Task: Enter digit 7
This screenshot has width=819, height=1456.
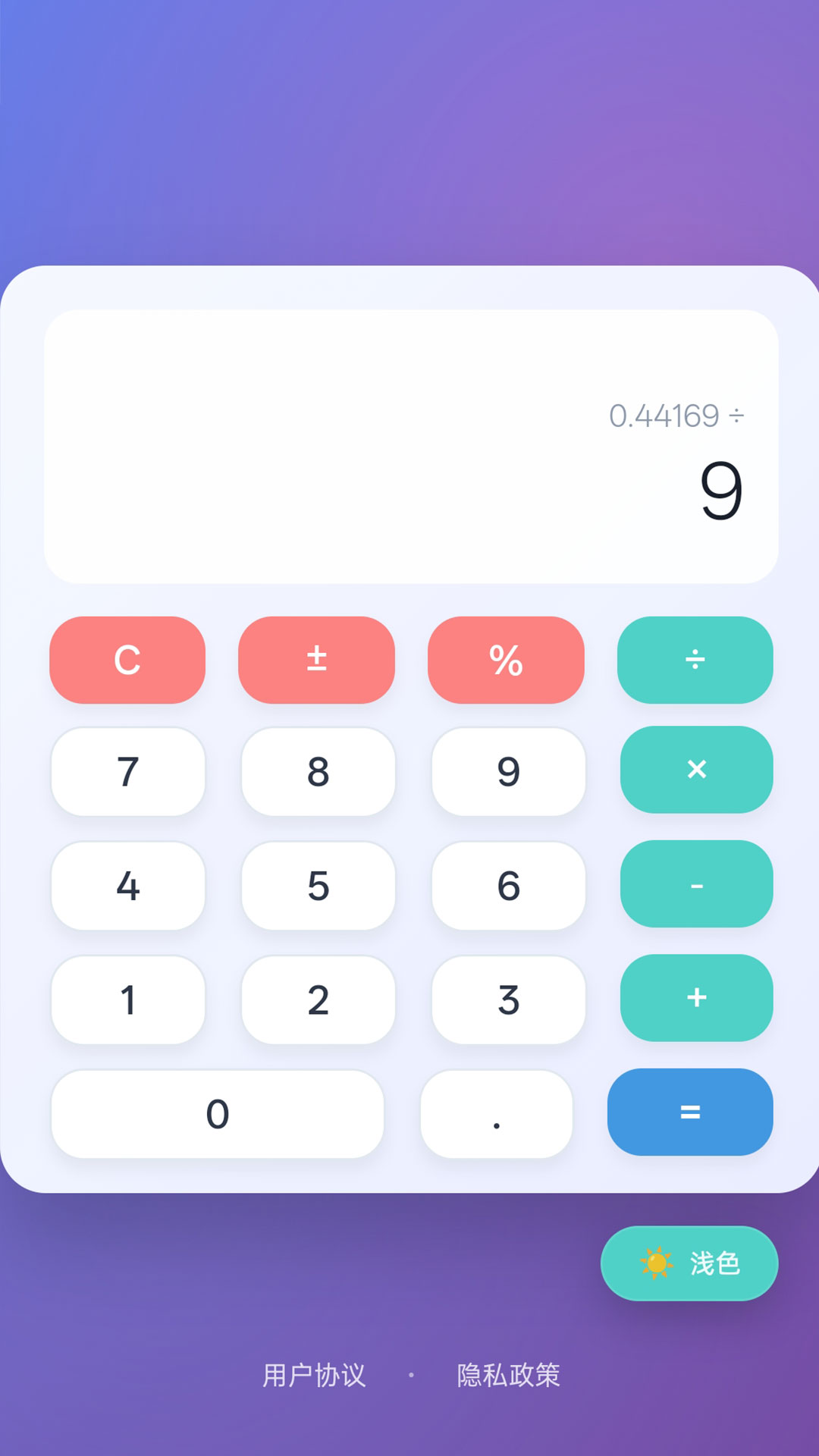Action: (x=128, y=772)
